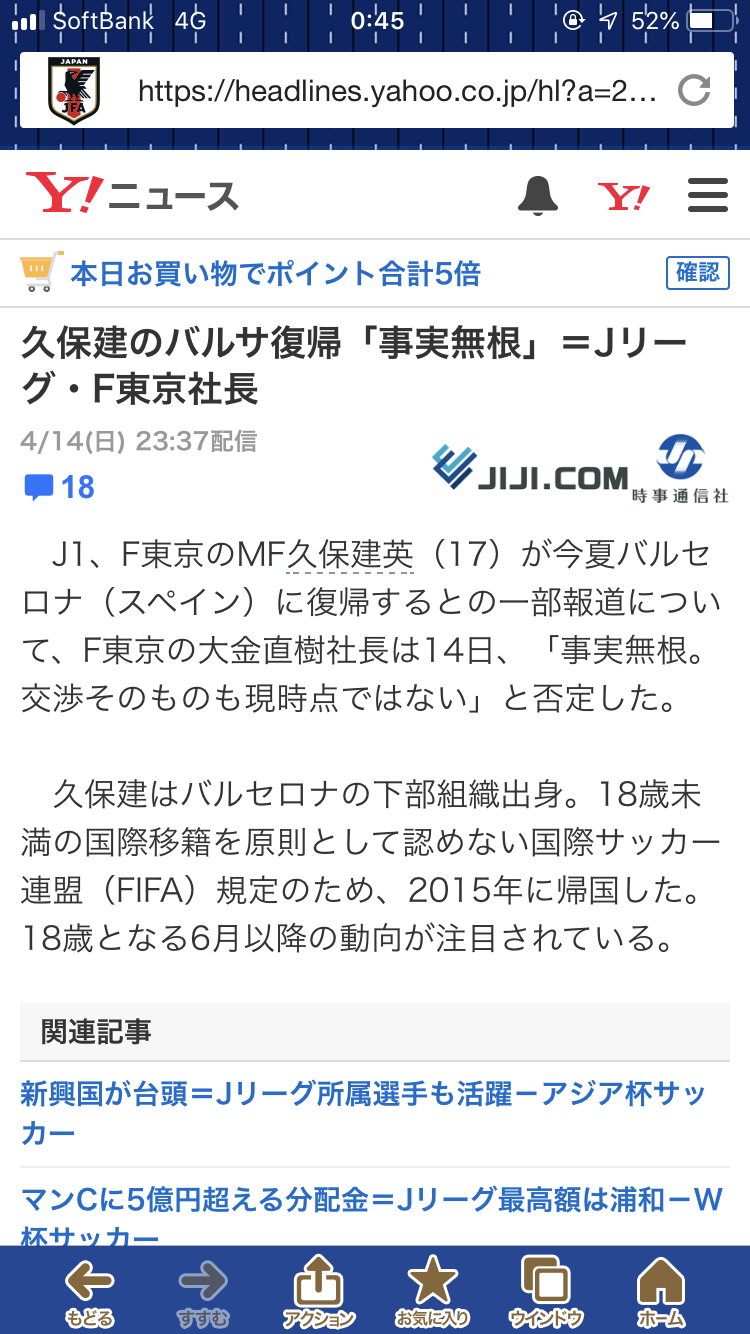Image resolution: width=750 pixels, height=1334 pixels.
Task: Open お気に入り favorites
Action: (x=432, y=1291)
